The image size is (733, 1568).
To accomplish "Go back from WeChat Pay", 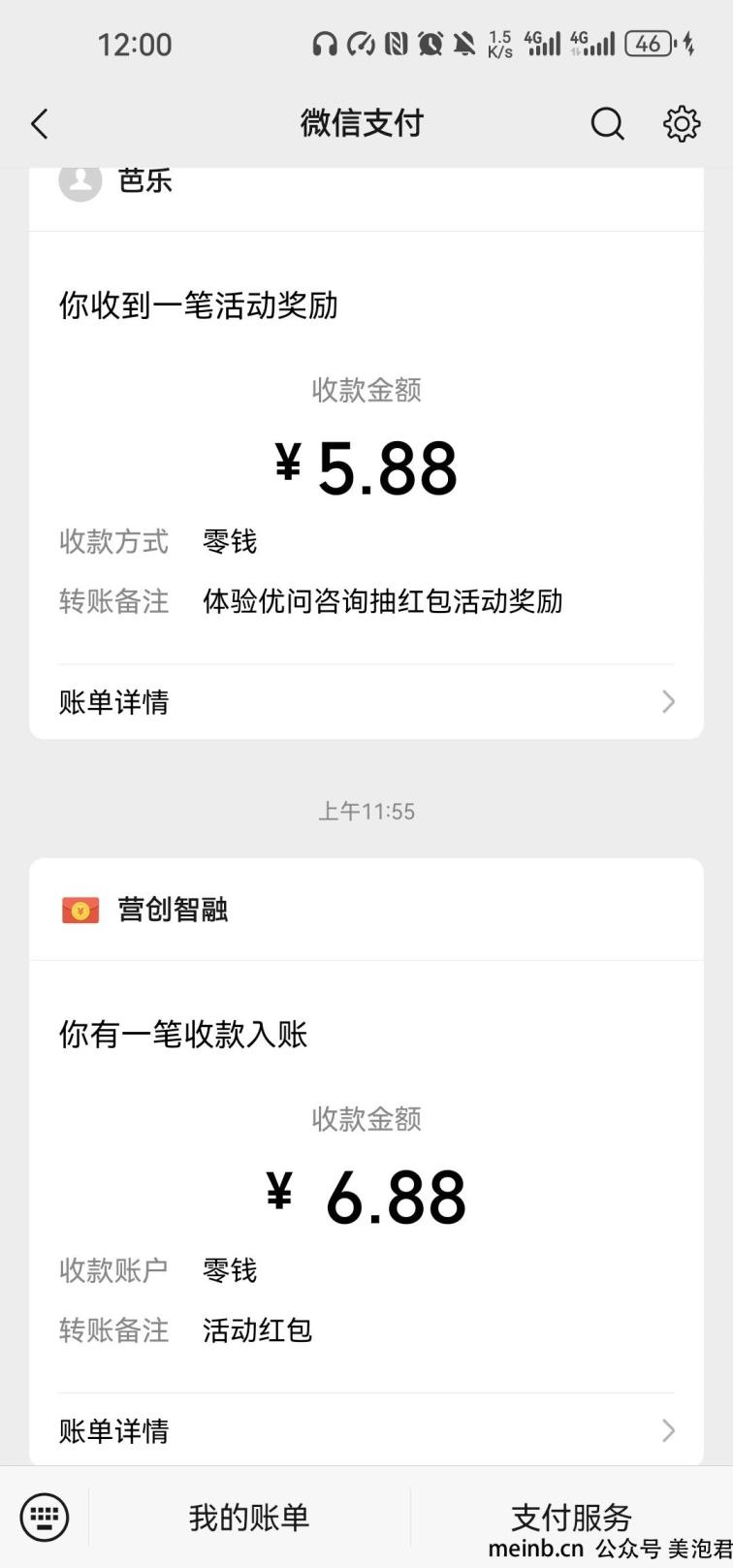I will [x=40, y=124].
